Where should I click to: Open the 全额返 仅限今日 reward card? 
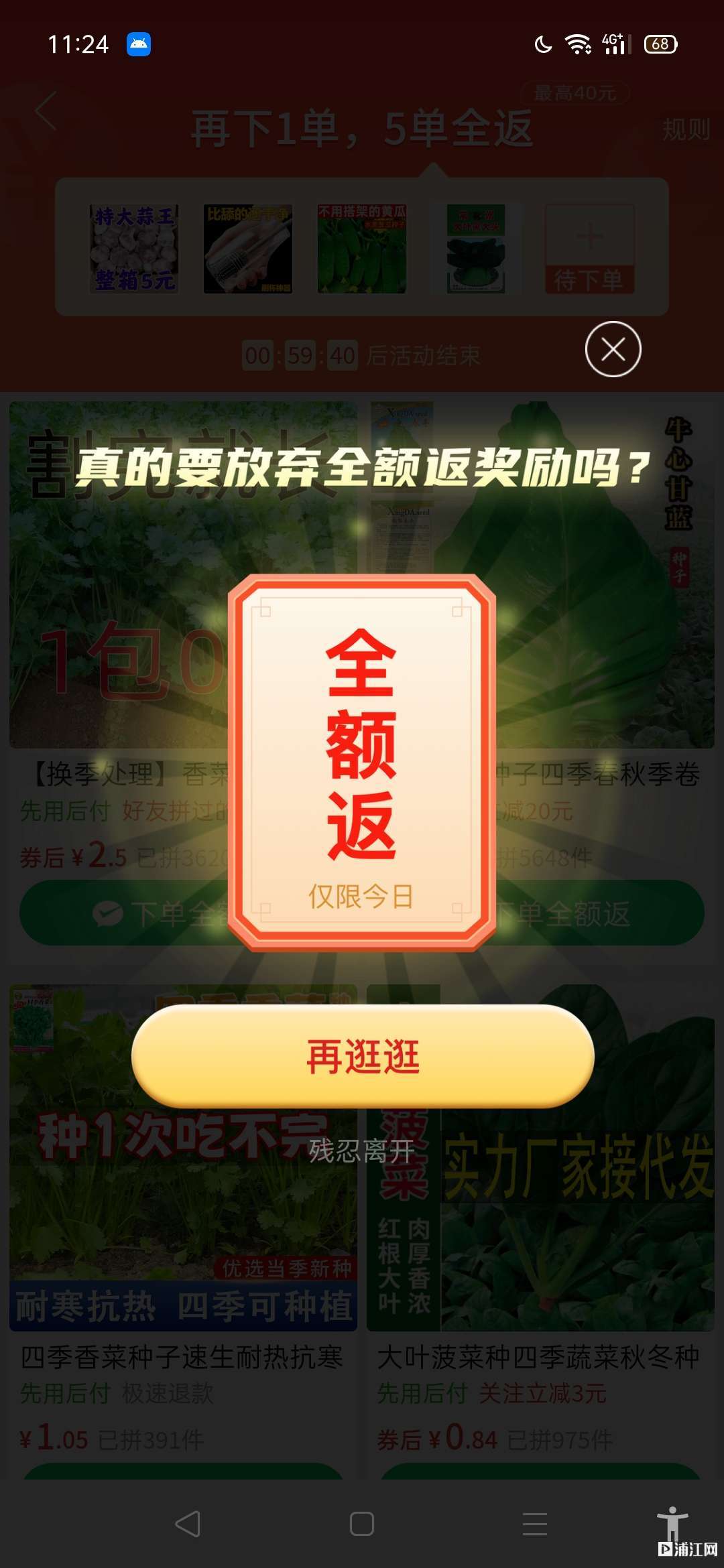pos(361,762)
